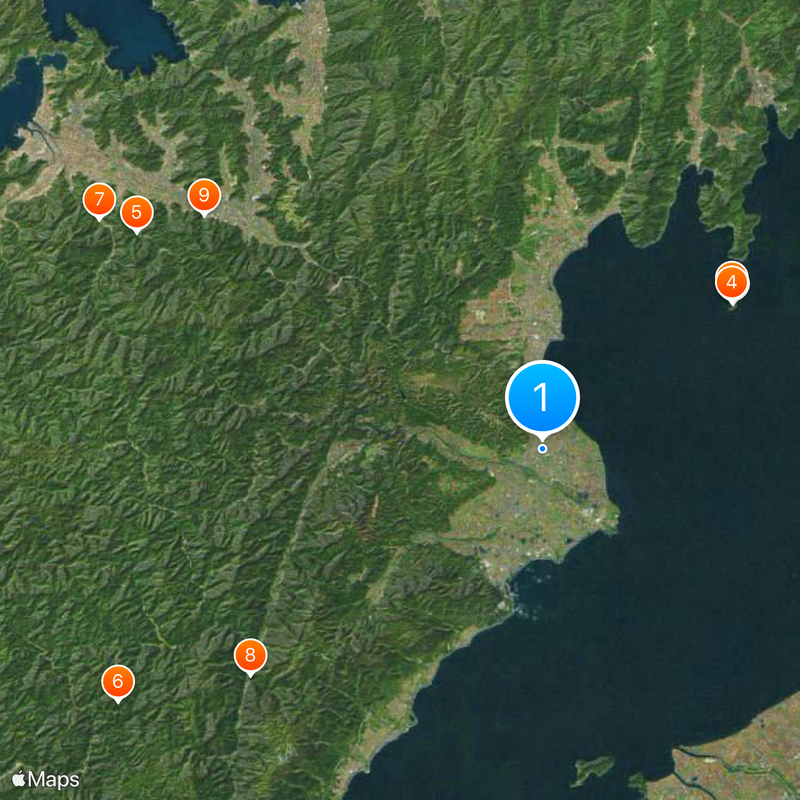Select the large blue pin numbered 1
800x800 pixels.
pyautogui.click(x=543, y=397)
